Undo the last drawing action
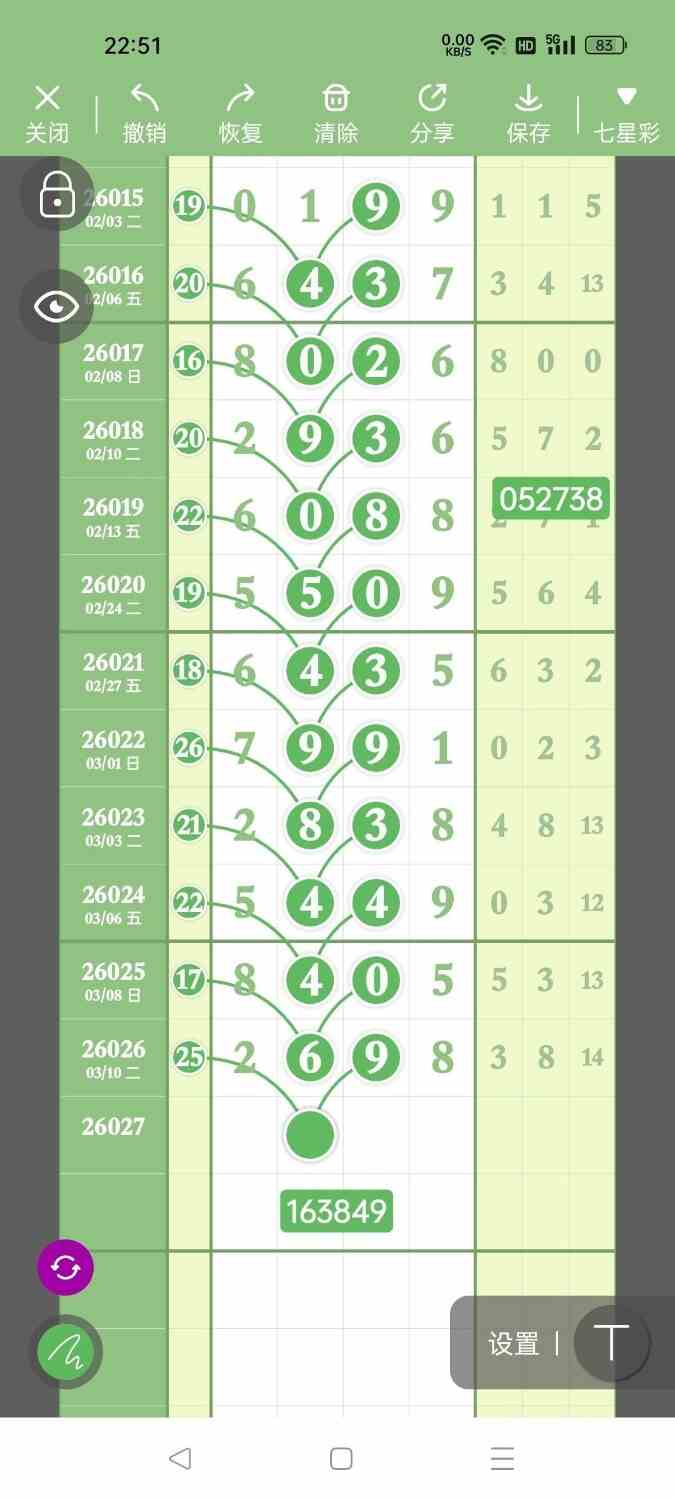This screenshot has height=1500, width=675. click(145, 114)
